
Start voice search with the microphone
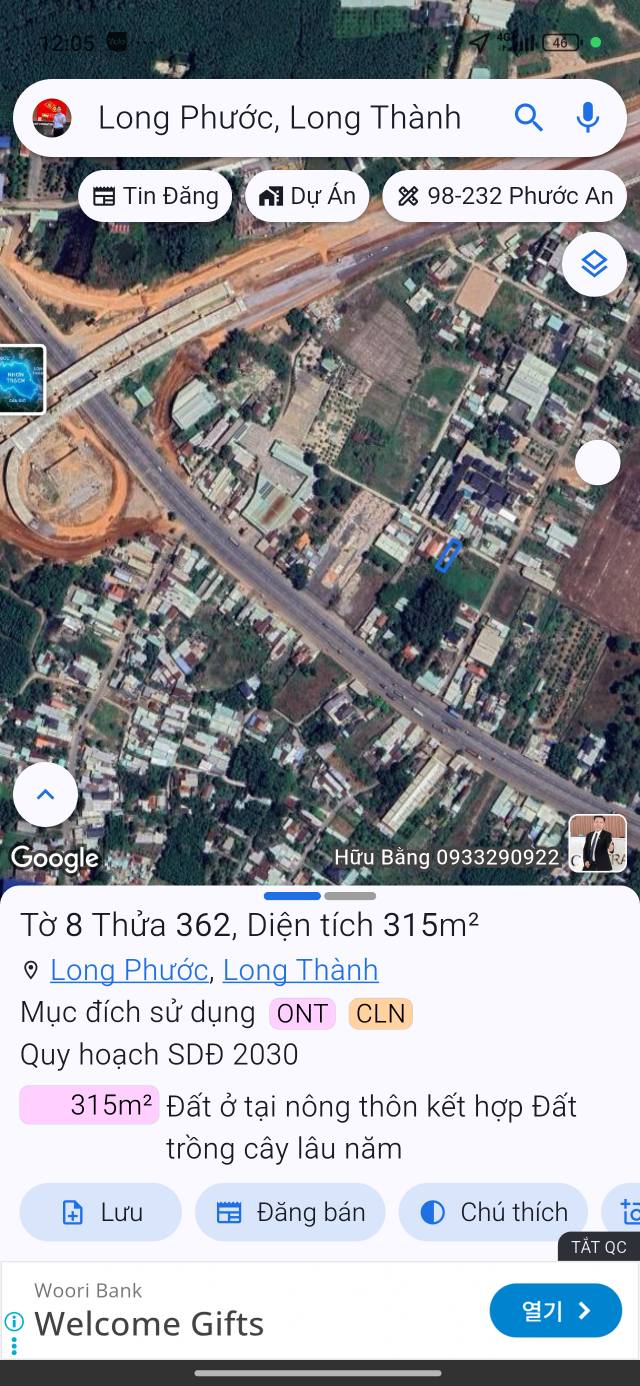click(x=588, y=118)
